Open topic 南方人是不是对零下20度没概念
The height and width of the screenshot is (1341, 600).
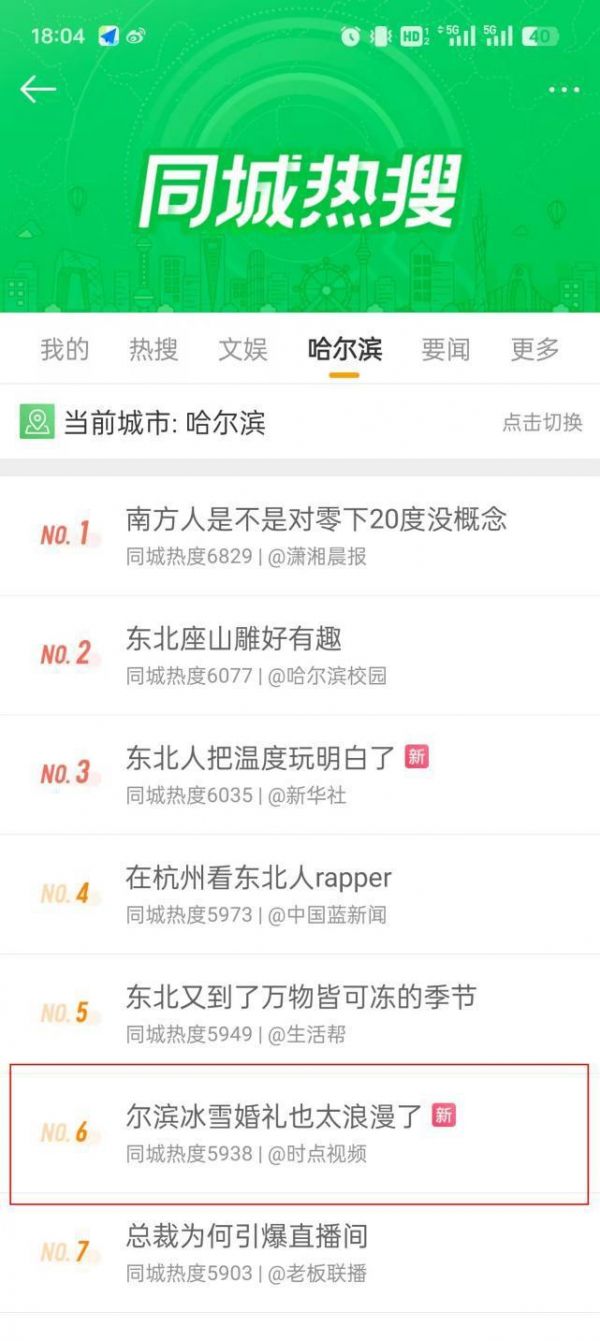click(x=316, y=519)
